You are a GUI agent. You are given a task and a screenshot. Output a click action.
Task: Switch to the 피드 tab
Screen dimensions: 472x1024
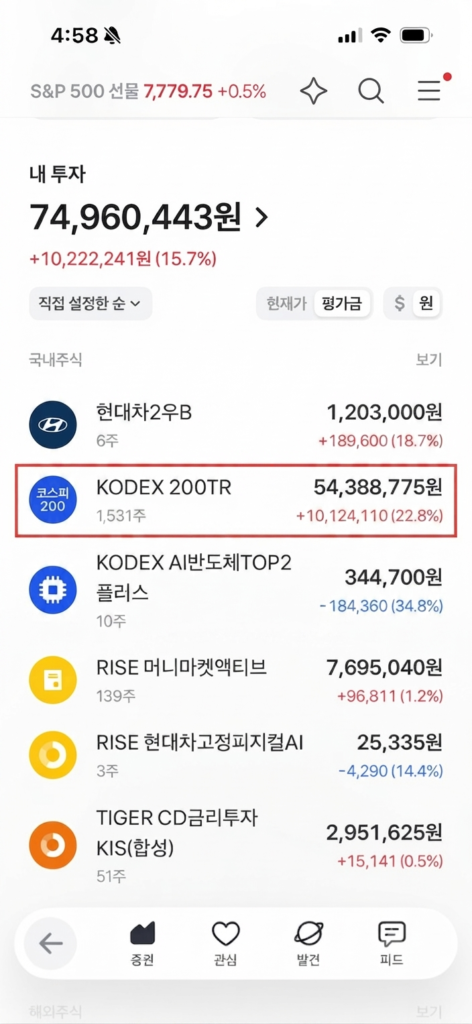[x=392, y=944]
